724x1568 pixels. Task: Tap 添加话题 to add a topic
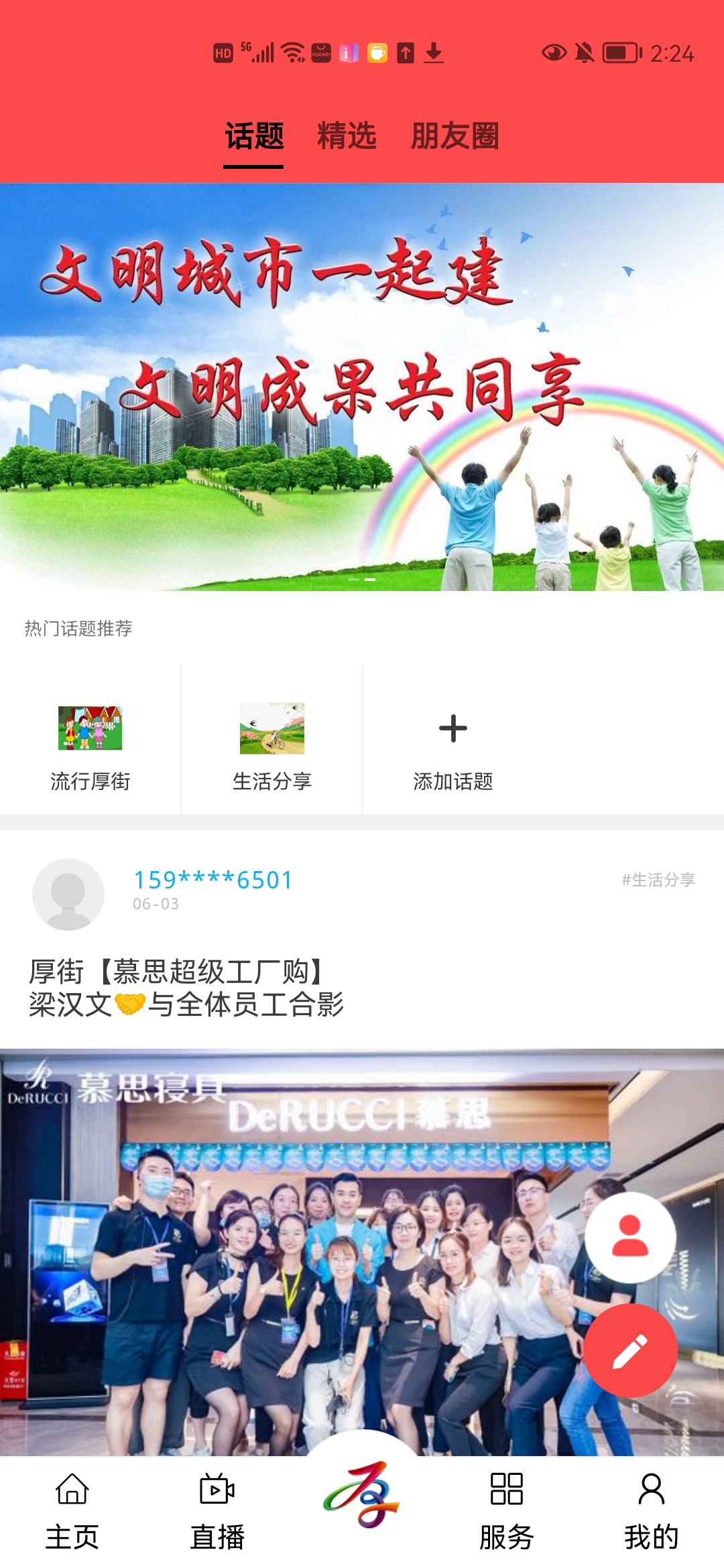(x=453, y=744)
